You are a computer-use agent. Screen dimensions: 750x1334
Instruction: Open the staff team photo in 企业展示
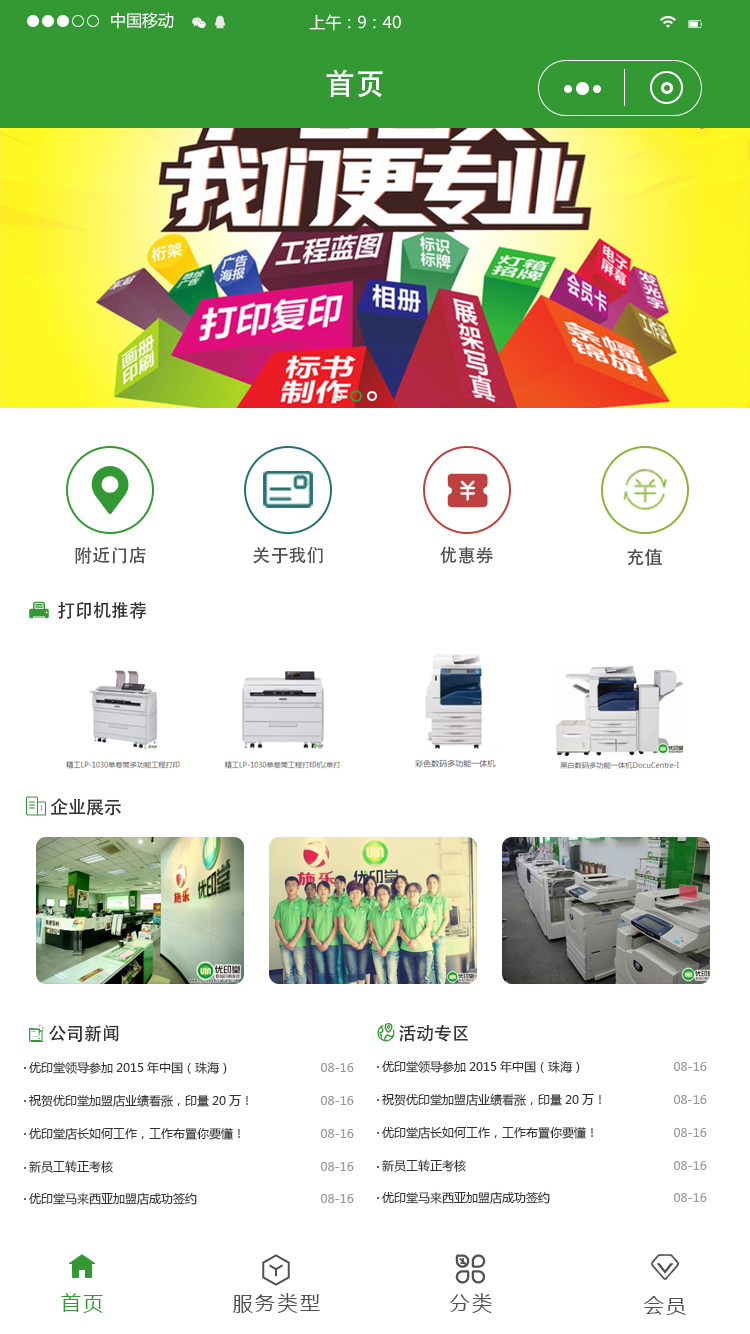point(373,910)
